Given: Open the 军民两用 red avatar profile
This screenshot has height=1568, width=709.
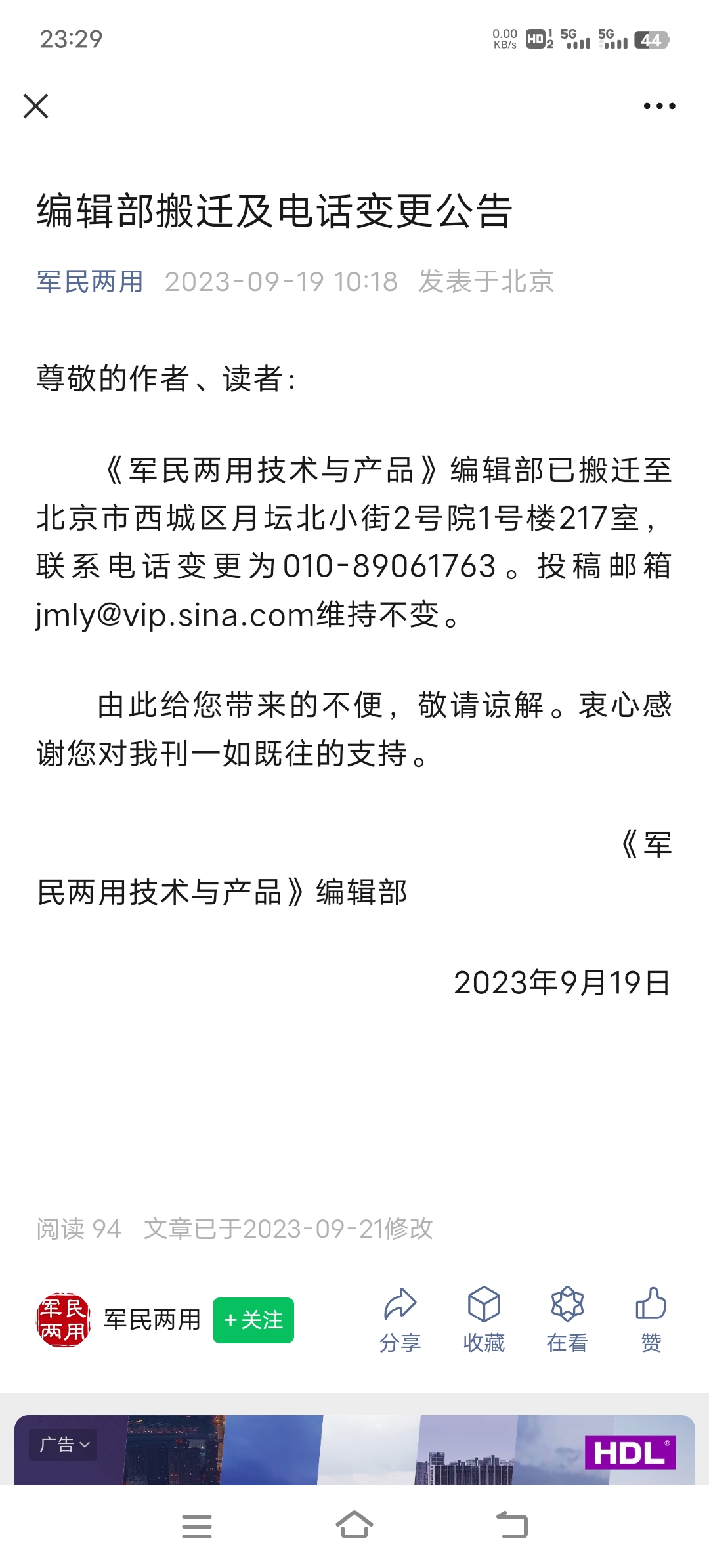Looking at the screenshot, I should tap(63, 1320).
